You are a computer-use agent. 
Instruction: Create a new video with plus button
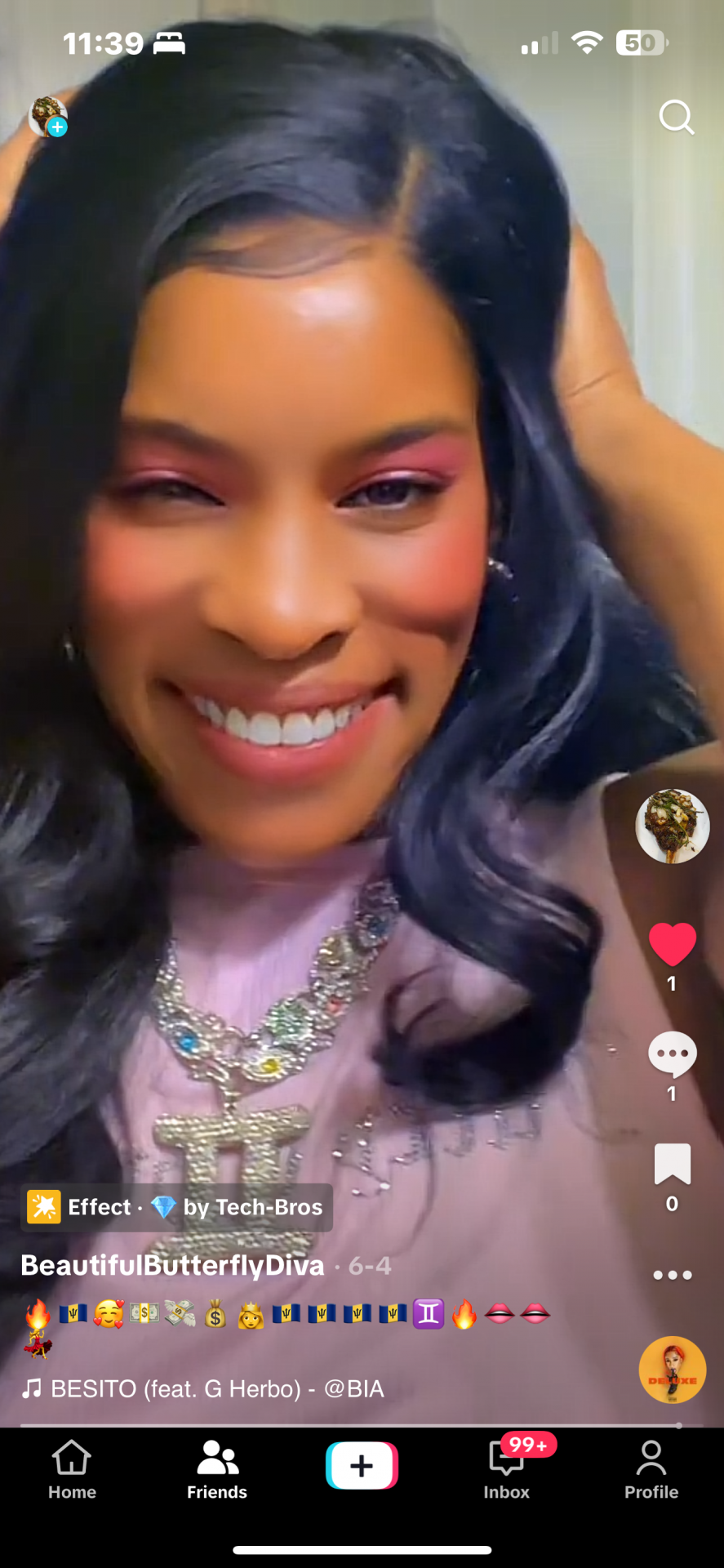tap(362, 1466)
